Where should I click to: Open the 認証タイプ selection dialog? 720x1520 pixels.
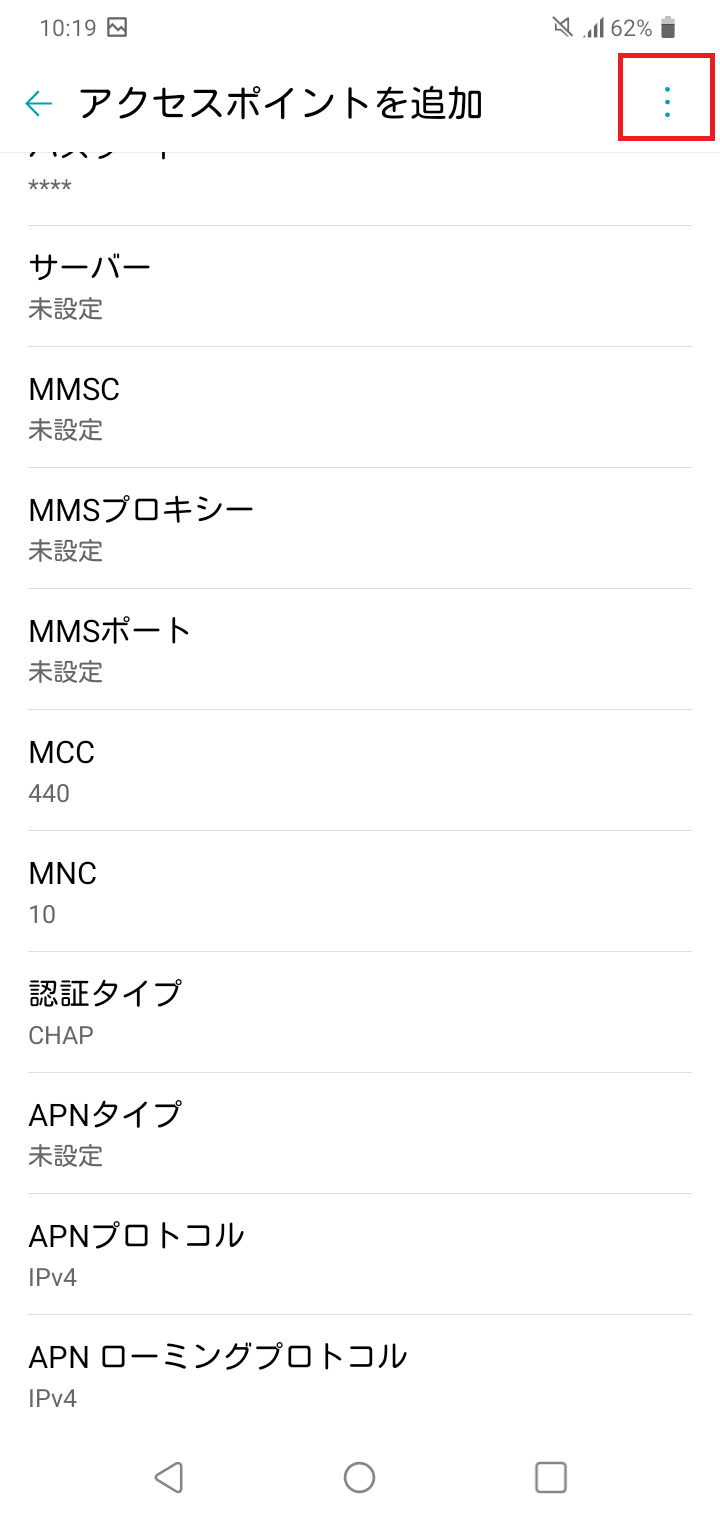360,1010
